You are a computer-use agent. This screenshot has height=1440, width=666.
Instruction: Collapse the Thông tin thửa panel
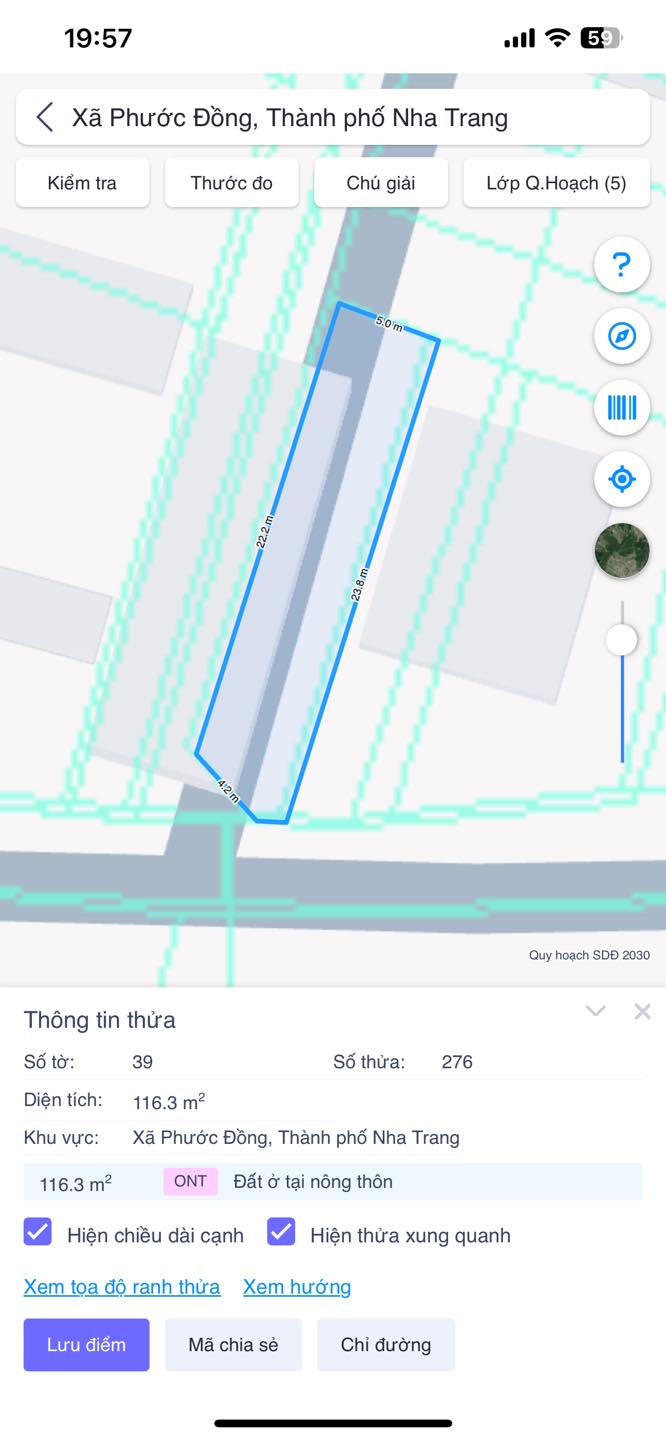point(596,1011)
